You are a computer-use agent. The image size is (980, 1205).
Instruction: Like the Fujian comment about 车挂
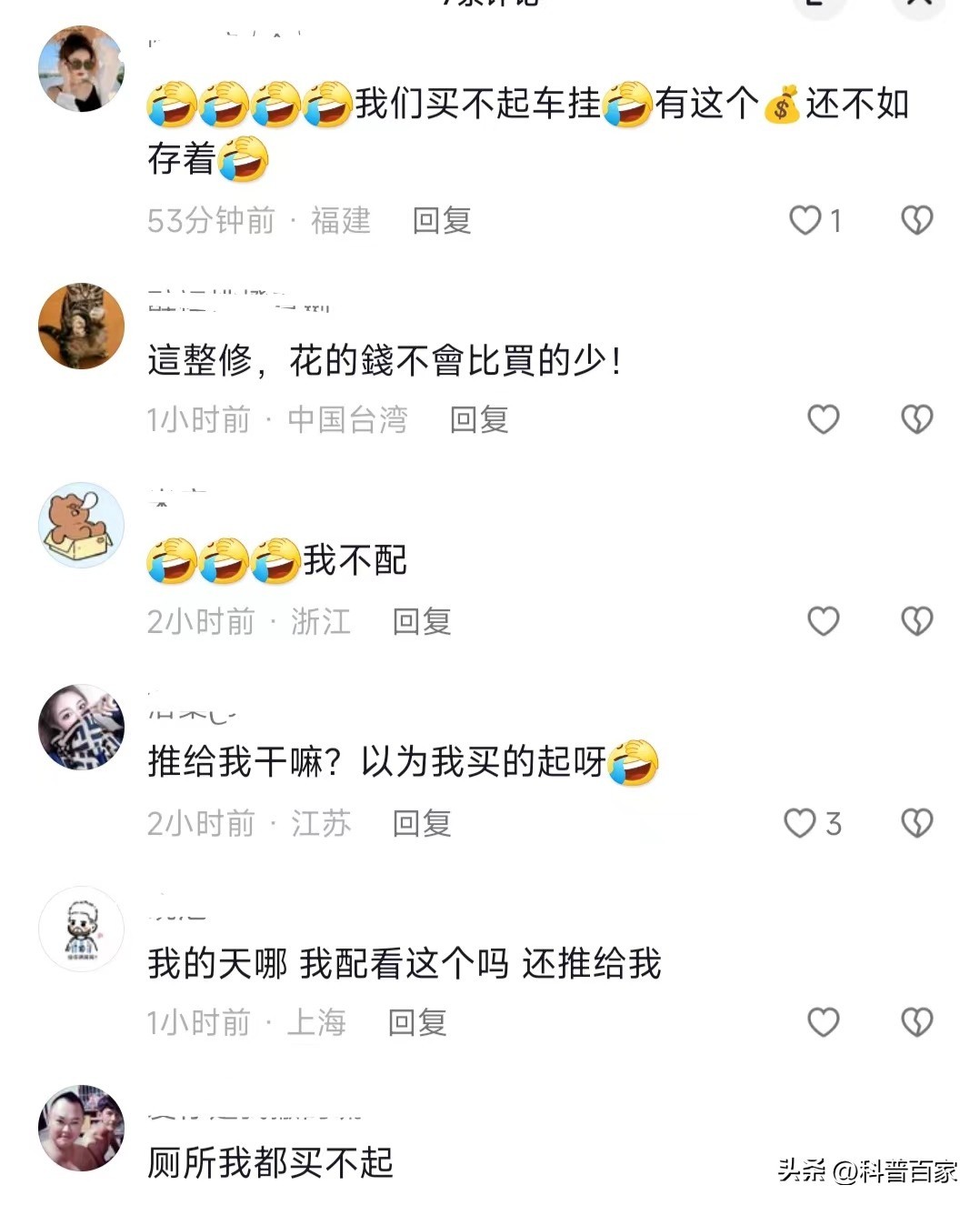(805, 220)
